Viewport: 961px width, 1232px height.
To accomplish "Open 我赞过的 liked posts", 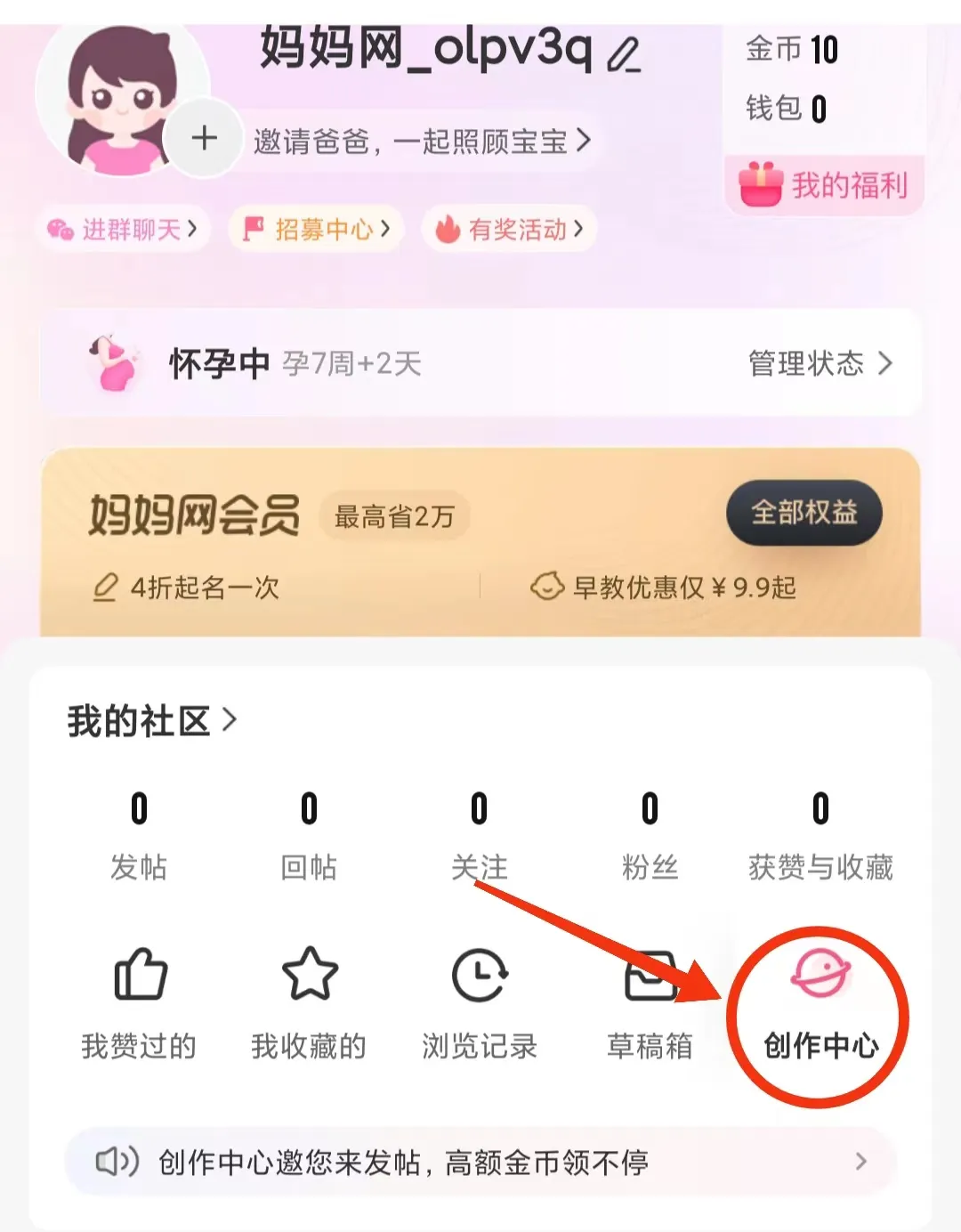I will coord(140,1006).
